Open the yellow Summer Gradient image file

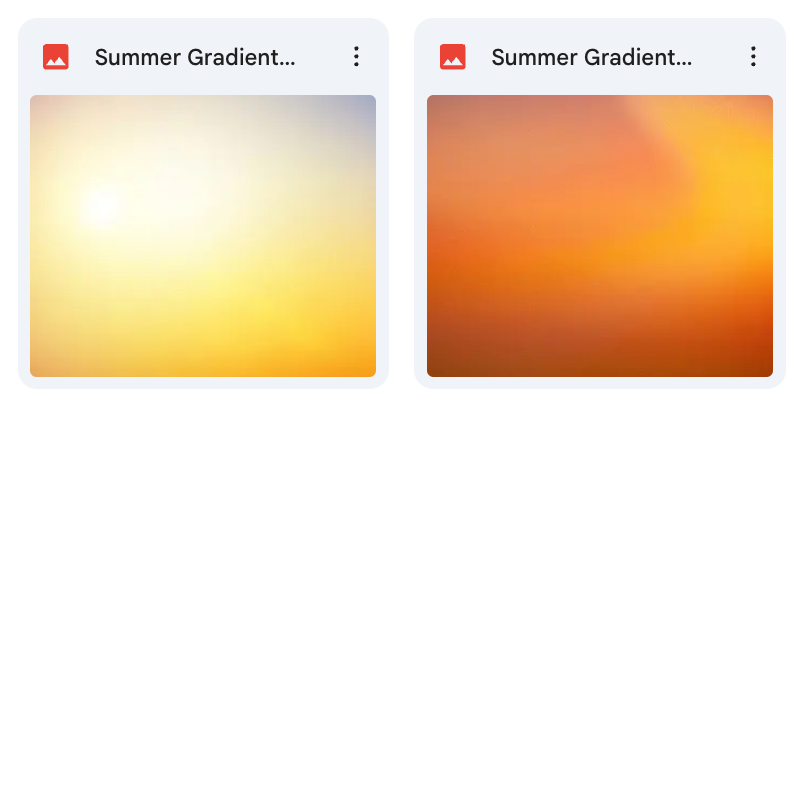[203, 236]
